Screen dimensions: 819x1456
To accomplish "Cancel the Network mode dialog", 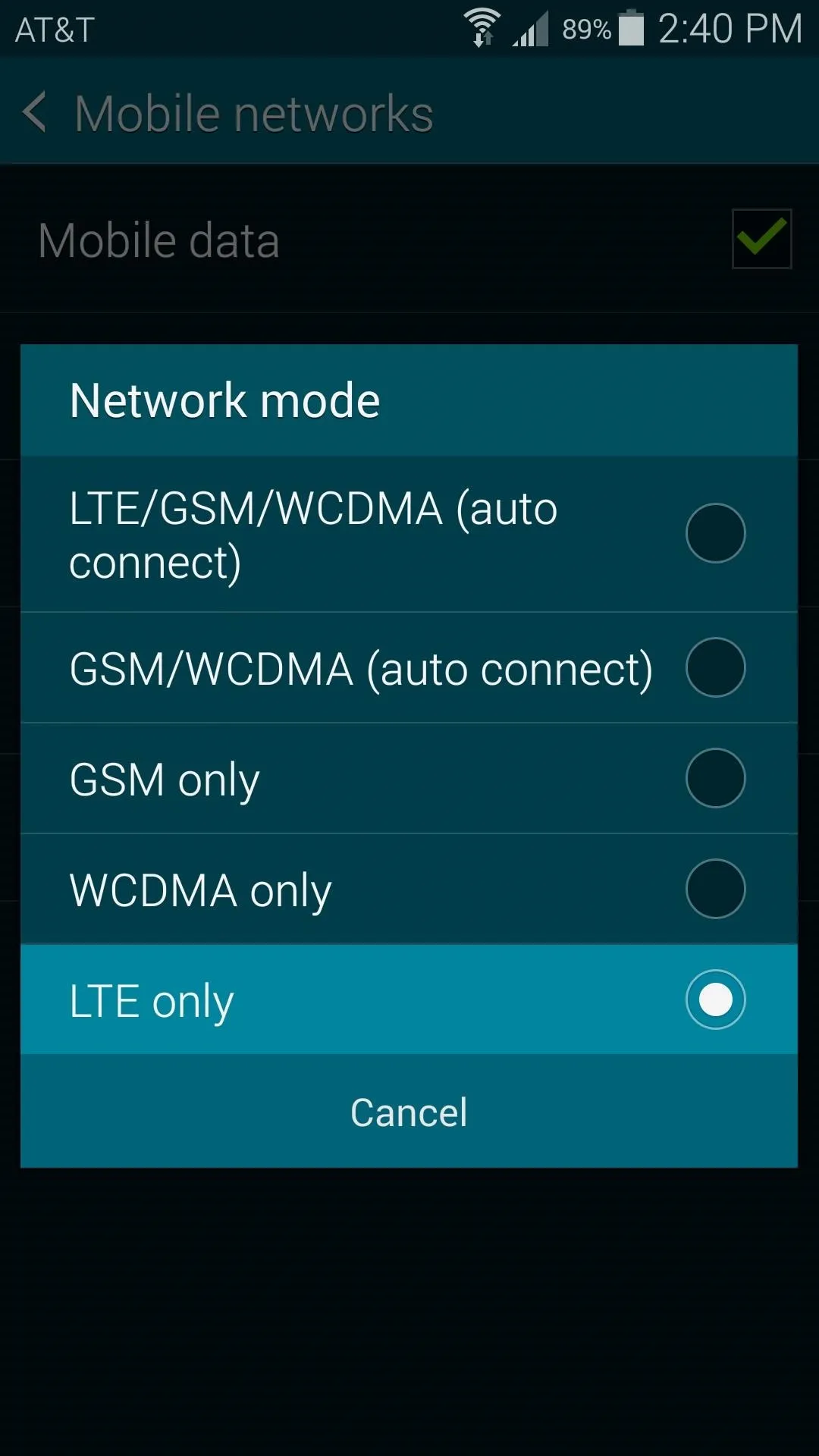I will pyautogui.click(x=409, y=1112).
